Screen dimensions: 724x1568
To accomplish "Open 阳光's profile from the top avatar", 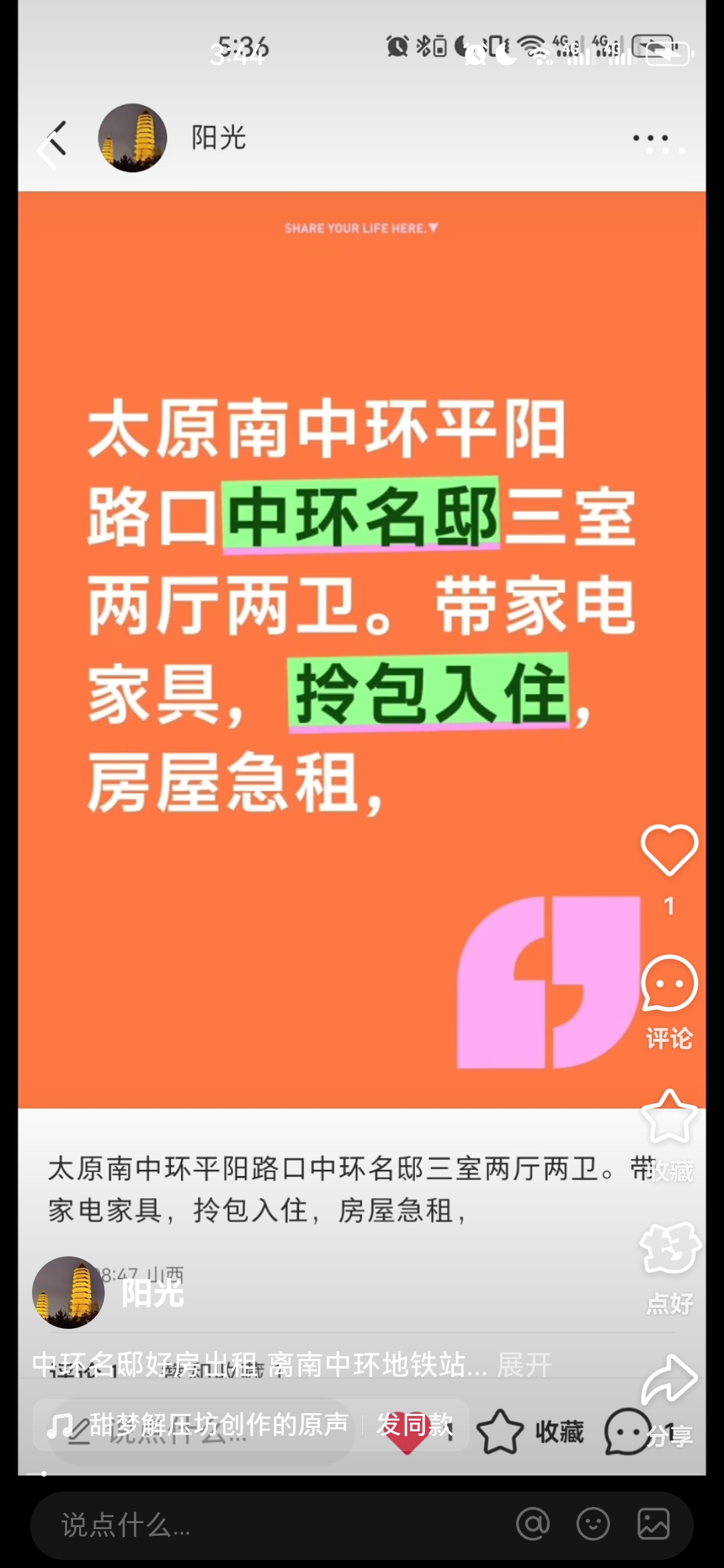I will [x=133, y=137].
